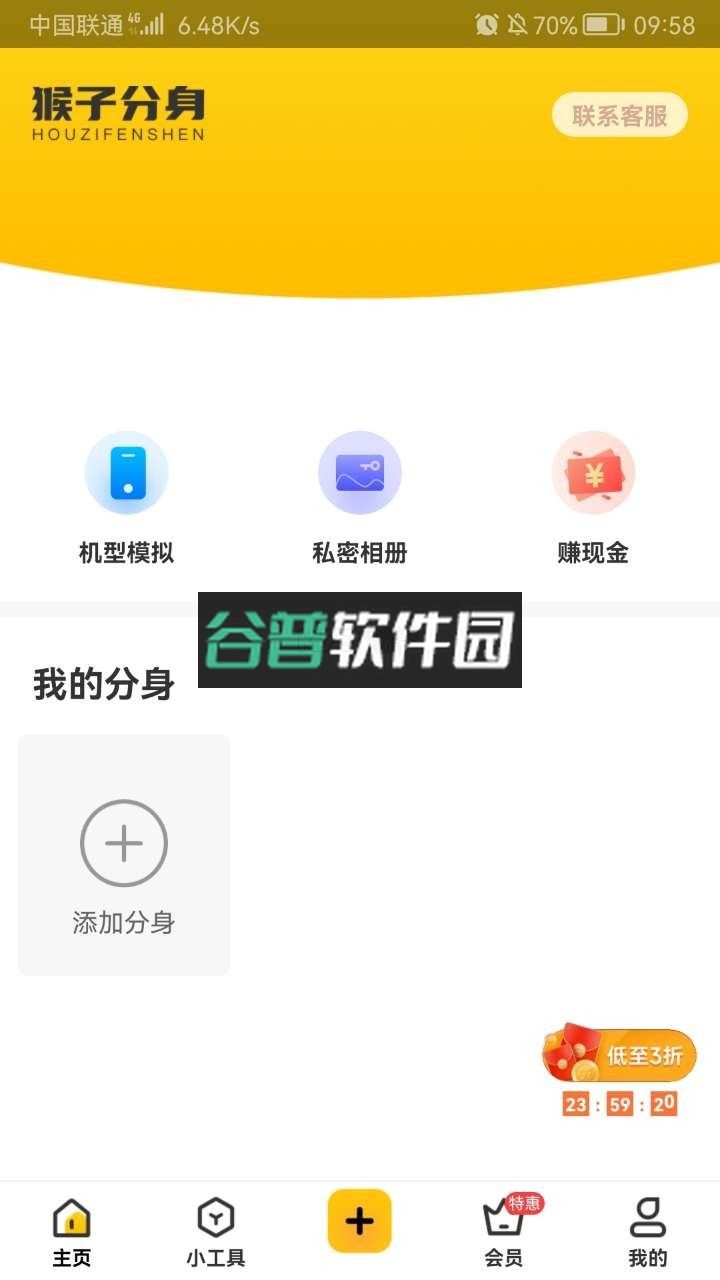
Task: Open the 私密相册 private album icon
Action: tap(360, 472)
